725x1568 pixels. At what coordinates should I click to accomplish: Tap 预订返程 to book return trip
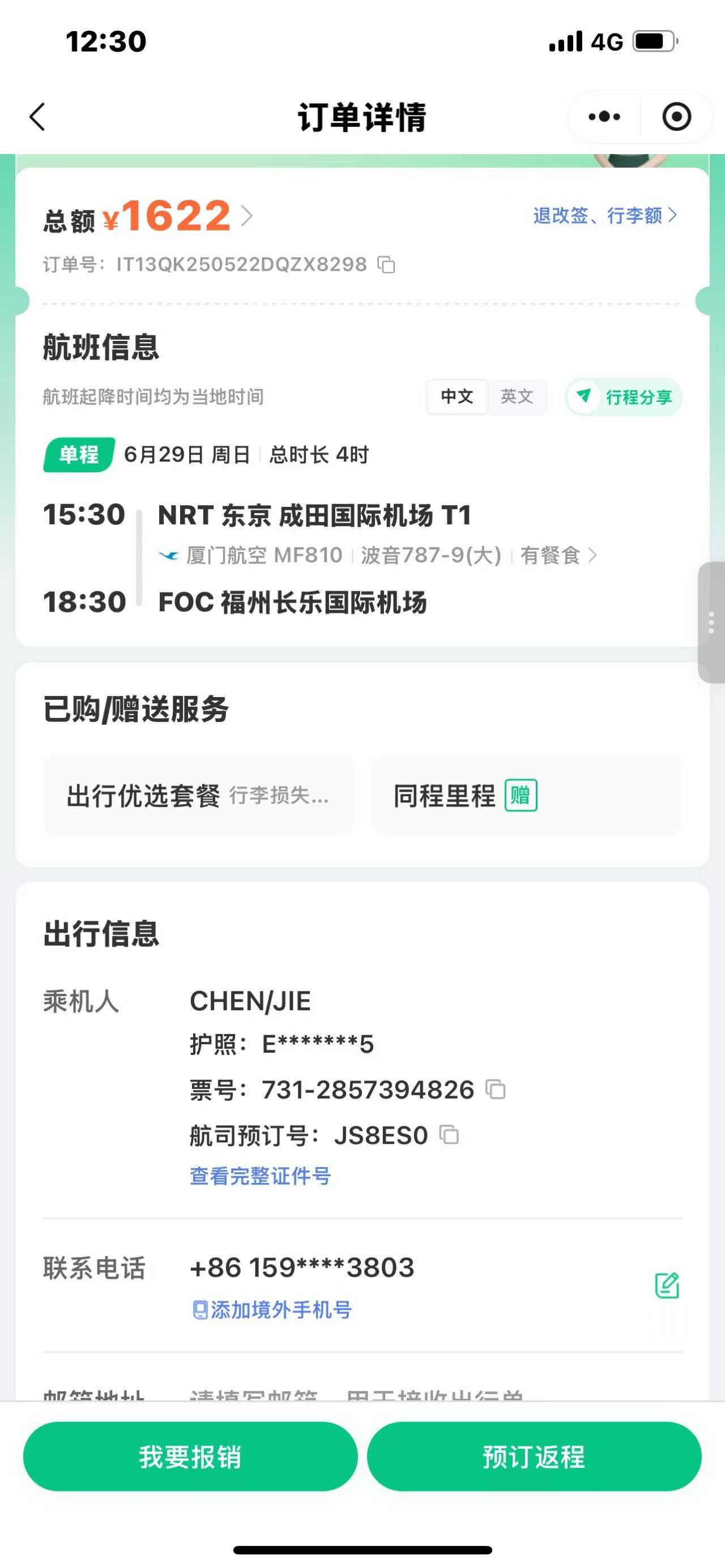pyautogui.click(x=534, y=1456)
